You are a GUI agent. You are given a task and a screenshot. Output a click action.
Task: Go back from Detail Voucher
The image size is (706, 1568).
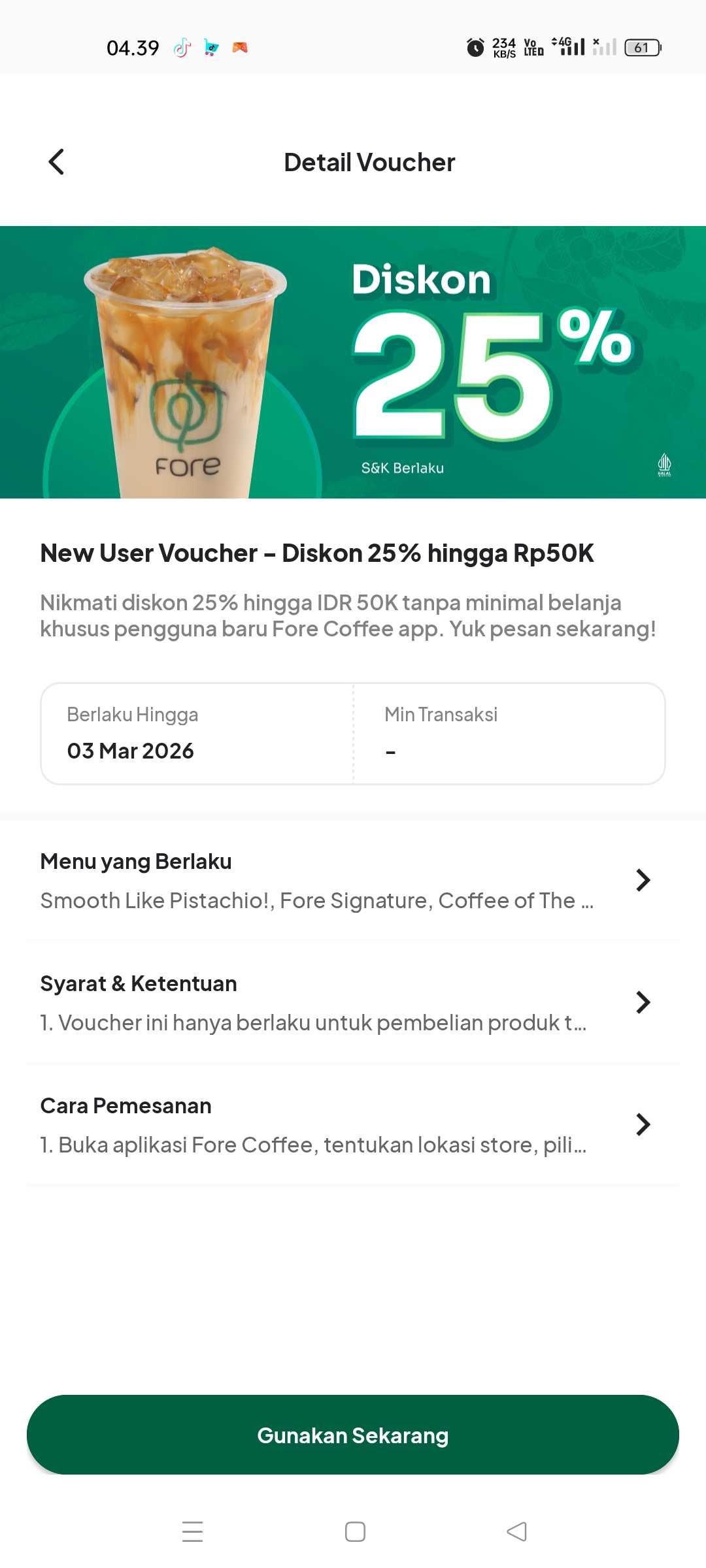click(56, 162)
